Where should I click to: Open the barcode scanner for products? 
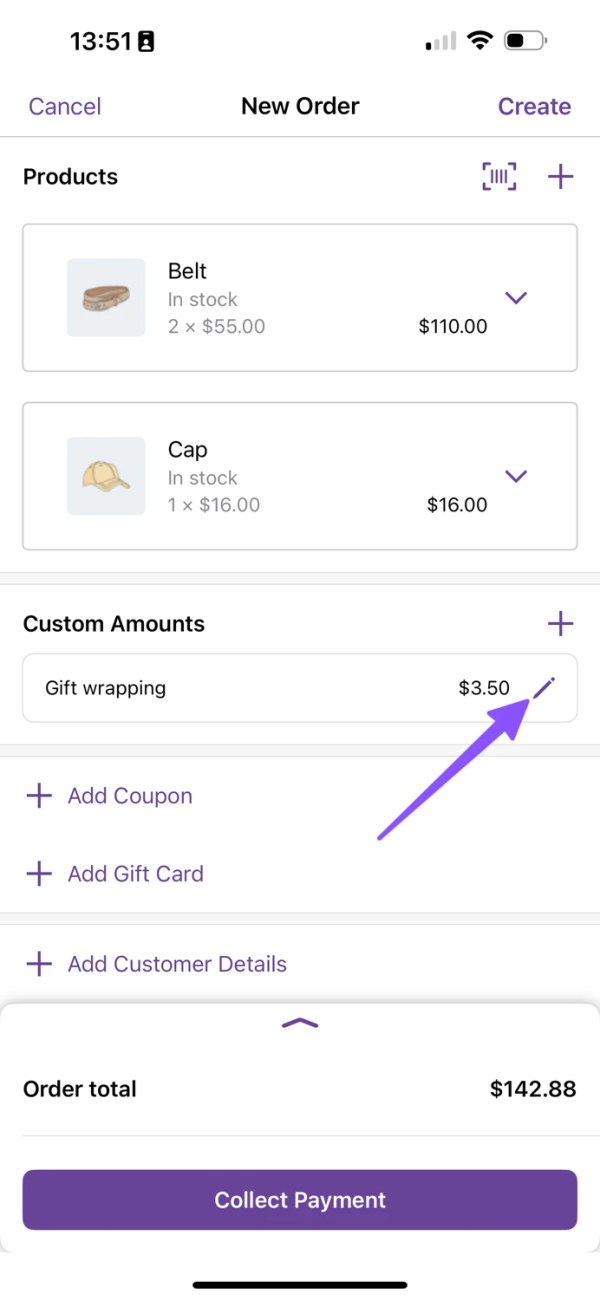pos(499,177)
